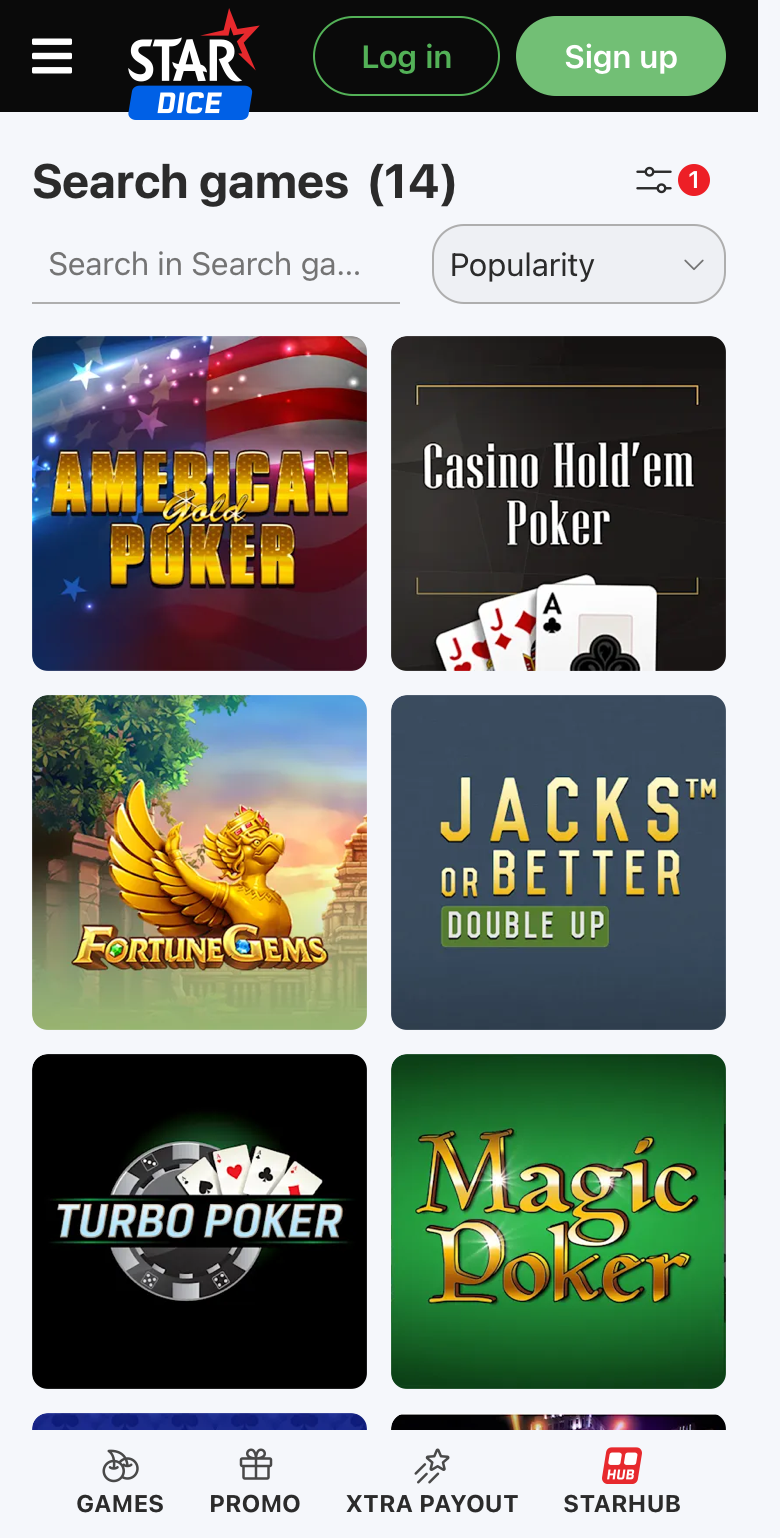Go to the Promo tab

tap(255, 1482)
